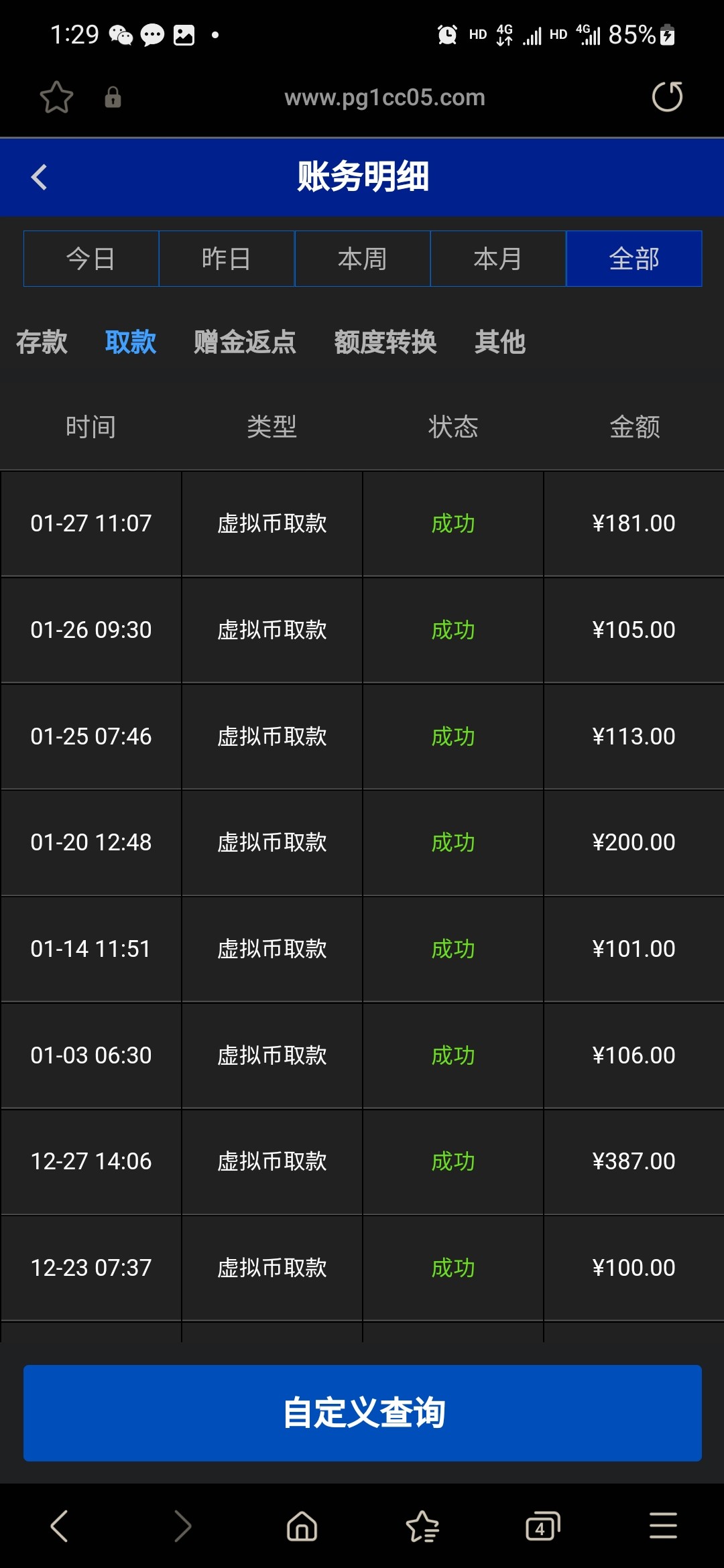Screen dimensions: 724x1568
Task: Reload the page with the refresh icon
Action: tap(667, 97)
